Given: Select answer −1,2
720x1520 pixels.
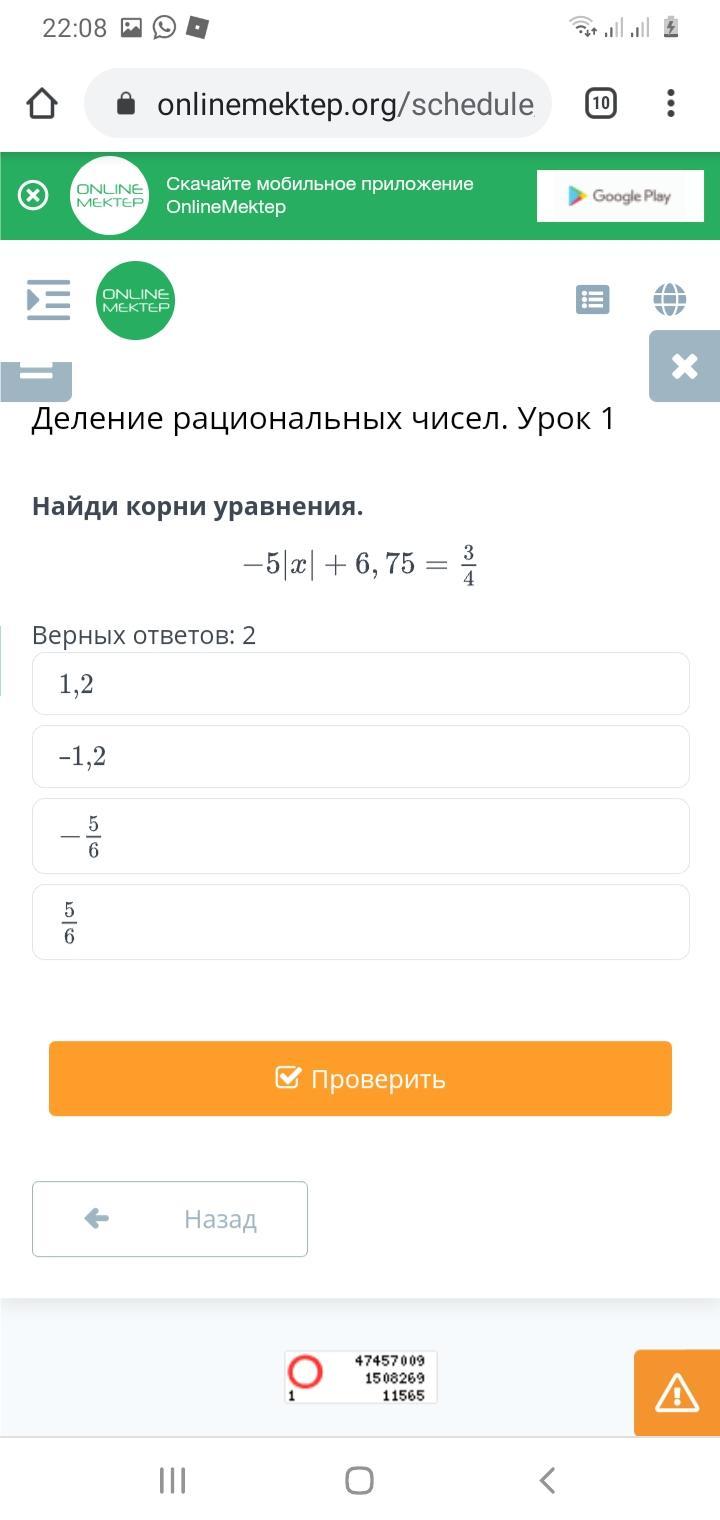Looking at the screenshot, I should [360, 757].
